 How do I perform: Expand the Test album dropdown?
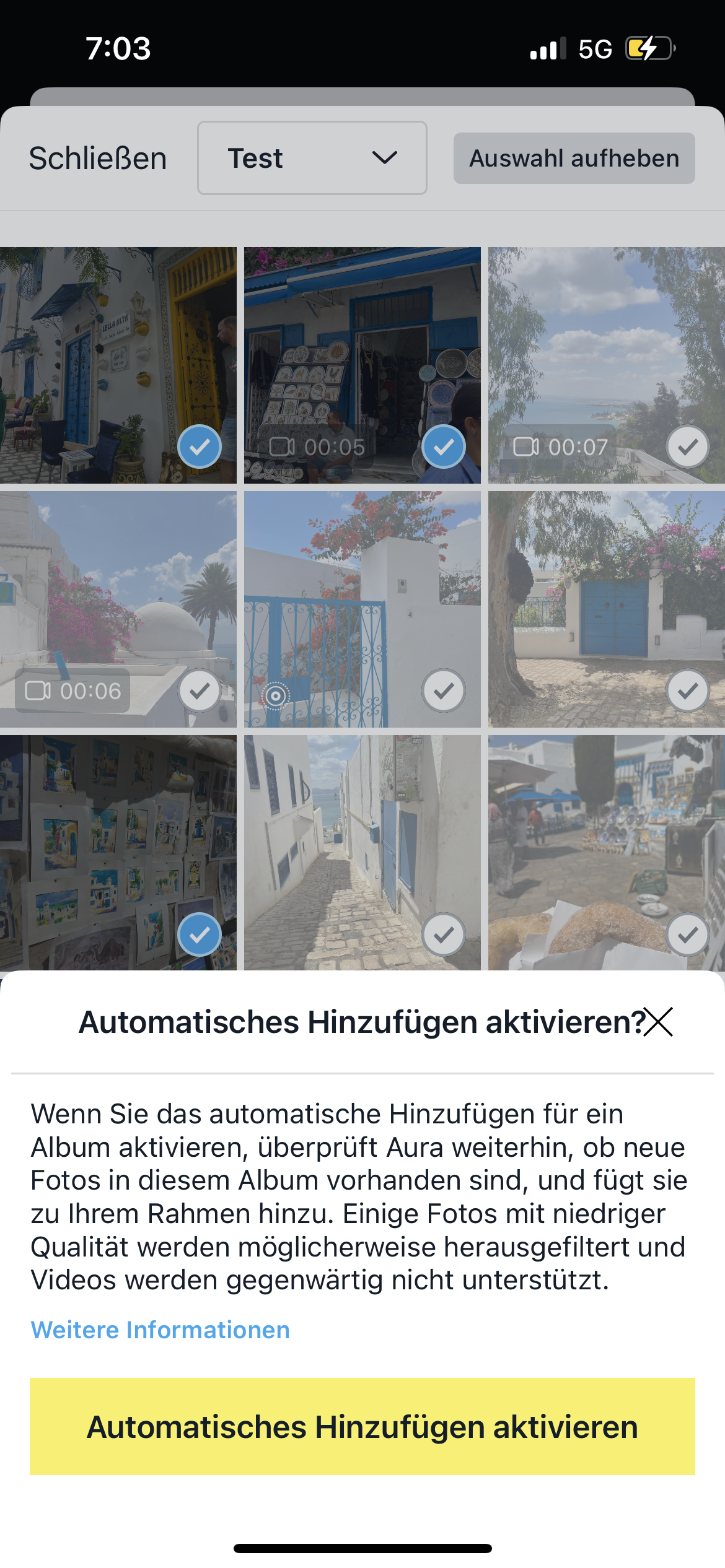coord(312,159)
